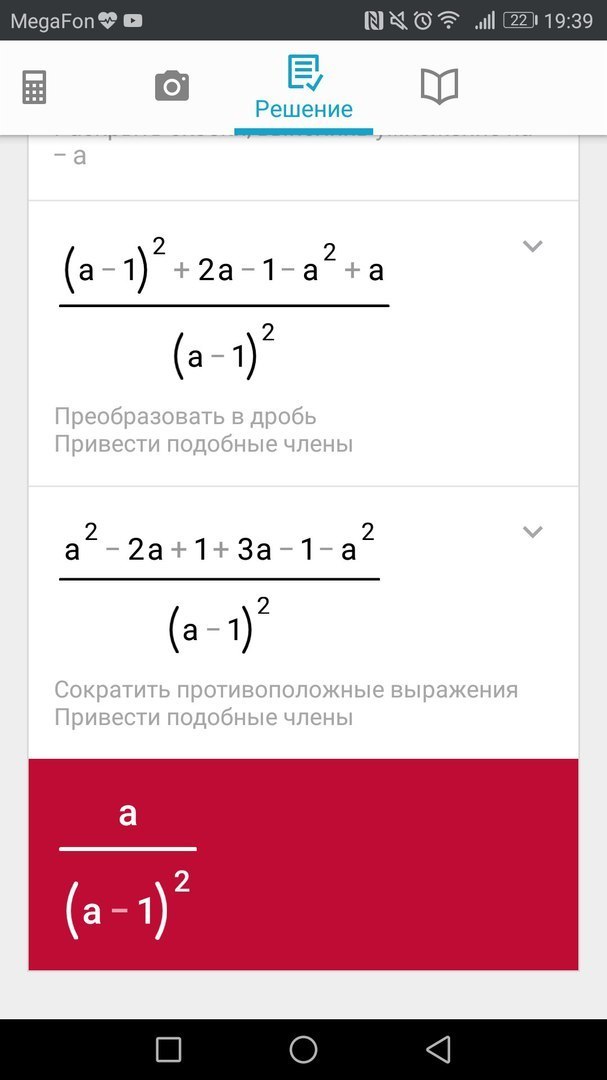Open the book tab
Viewport: 607px width, 1080px height.
pyautogui.click(x=439, y=87)
